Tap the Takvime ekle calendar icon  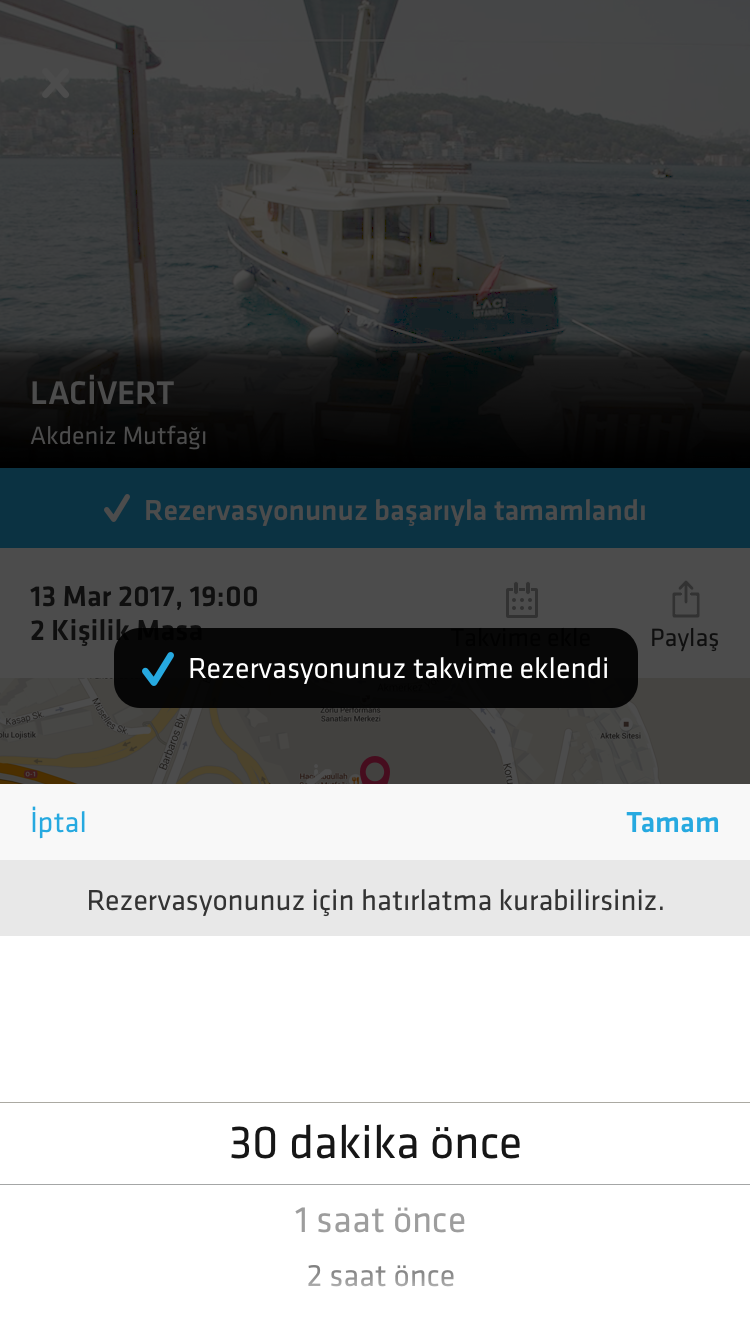coord(521,602)
